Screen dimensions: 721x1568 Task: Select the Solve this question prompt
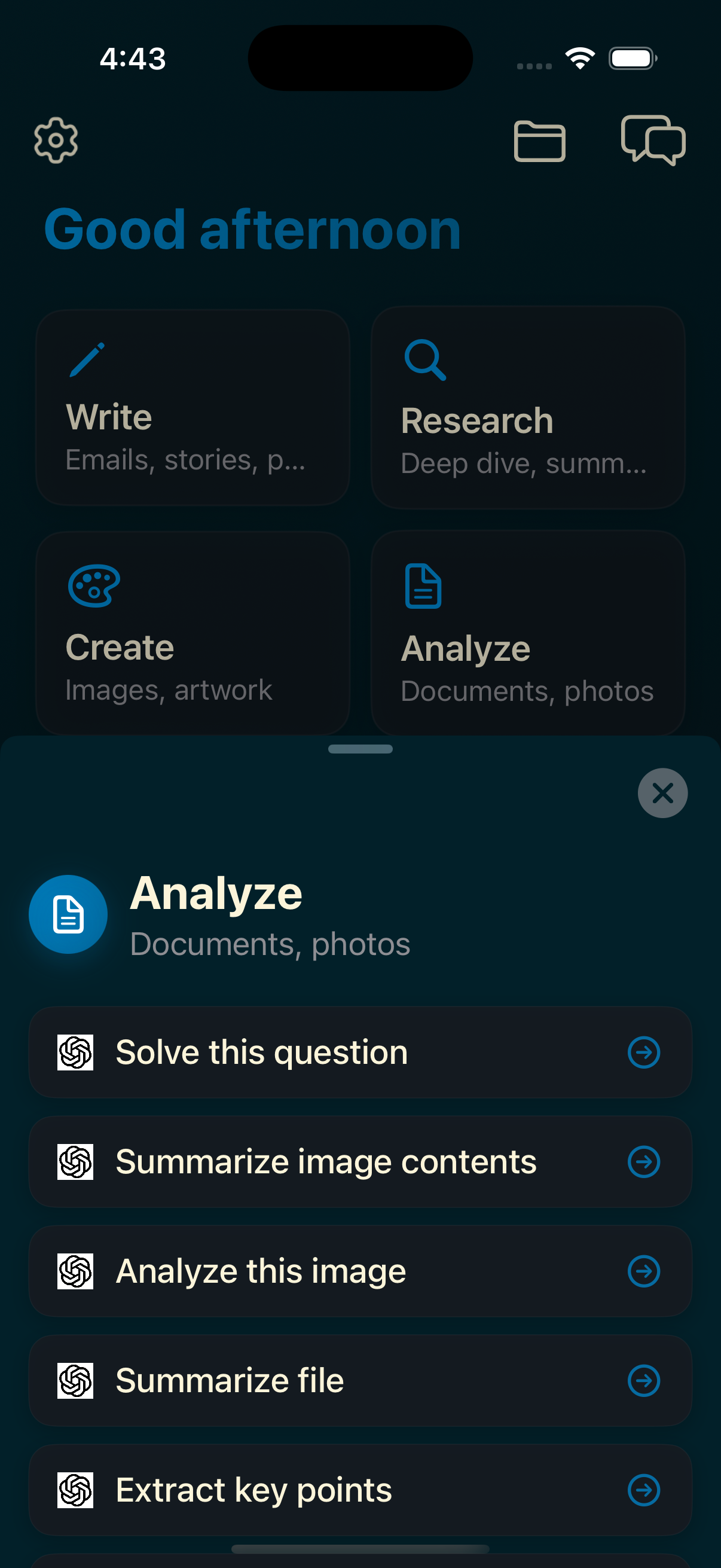360,1052
